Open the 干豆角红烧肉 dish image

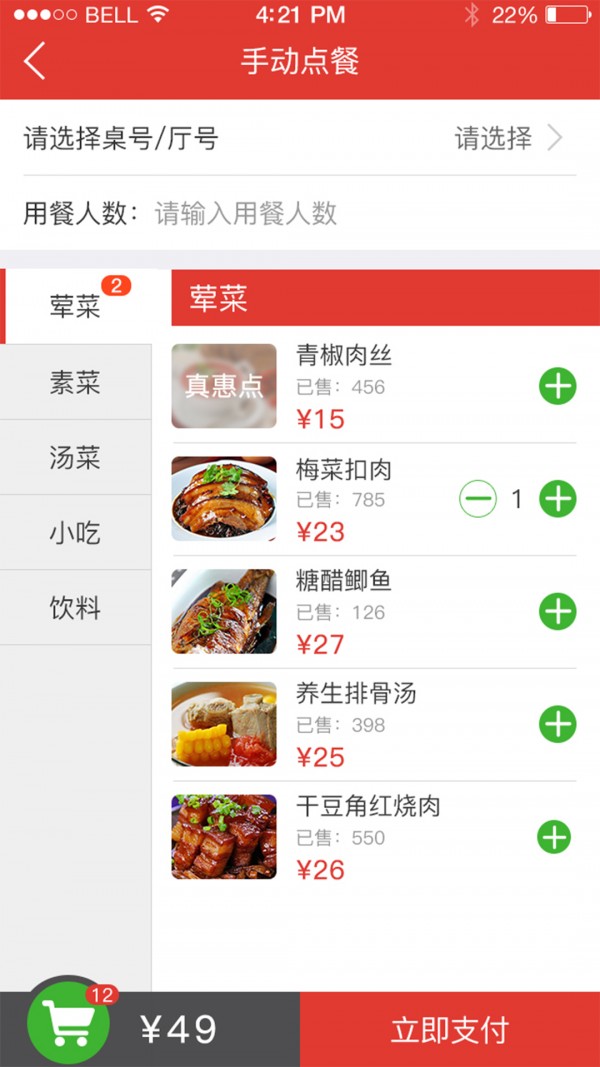pyautogui.click(x=224, y=837)
